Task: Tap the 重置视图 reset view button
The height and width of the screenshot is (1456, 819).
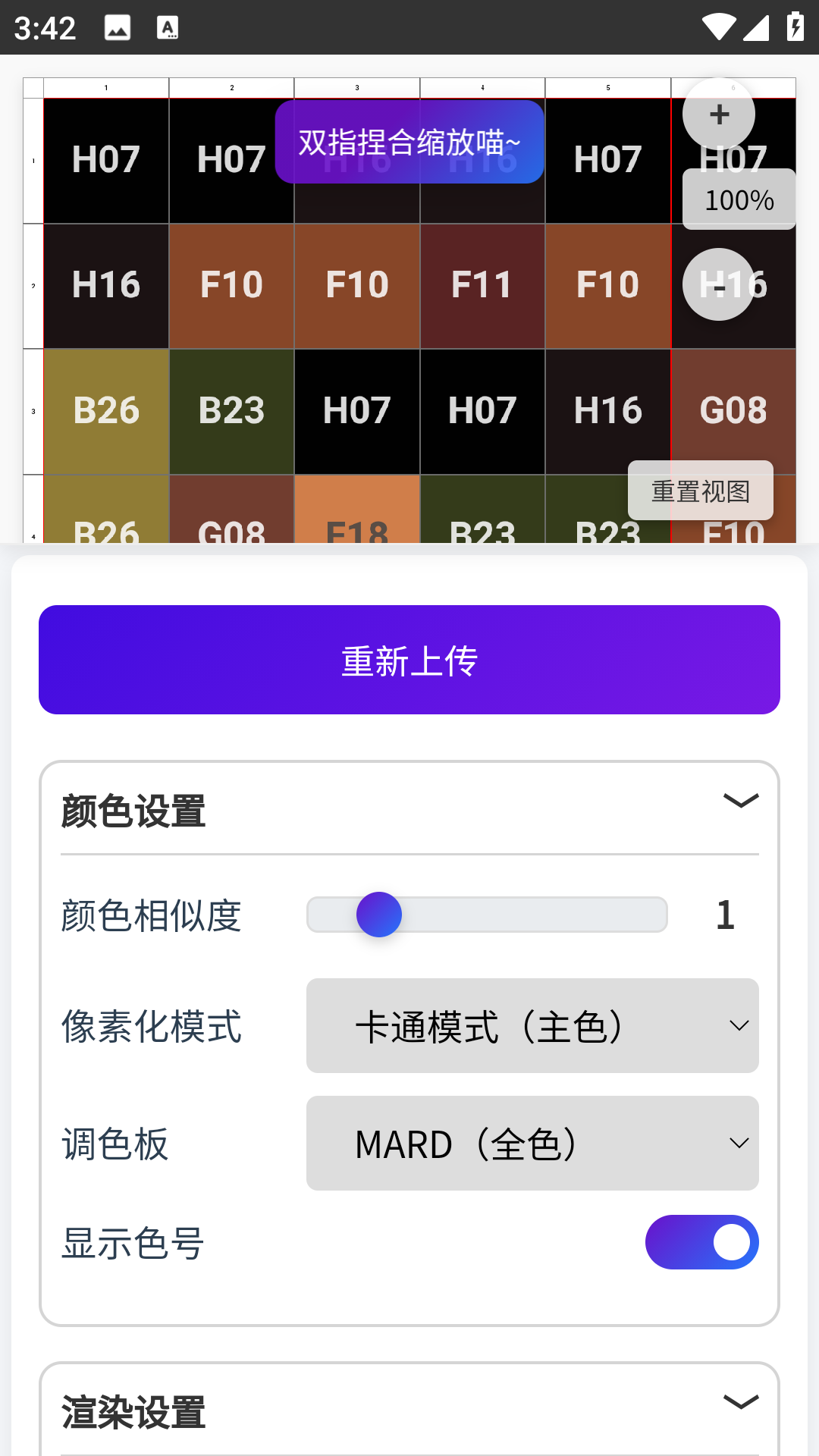Action: point(700,491)
